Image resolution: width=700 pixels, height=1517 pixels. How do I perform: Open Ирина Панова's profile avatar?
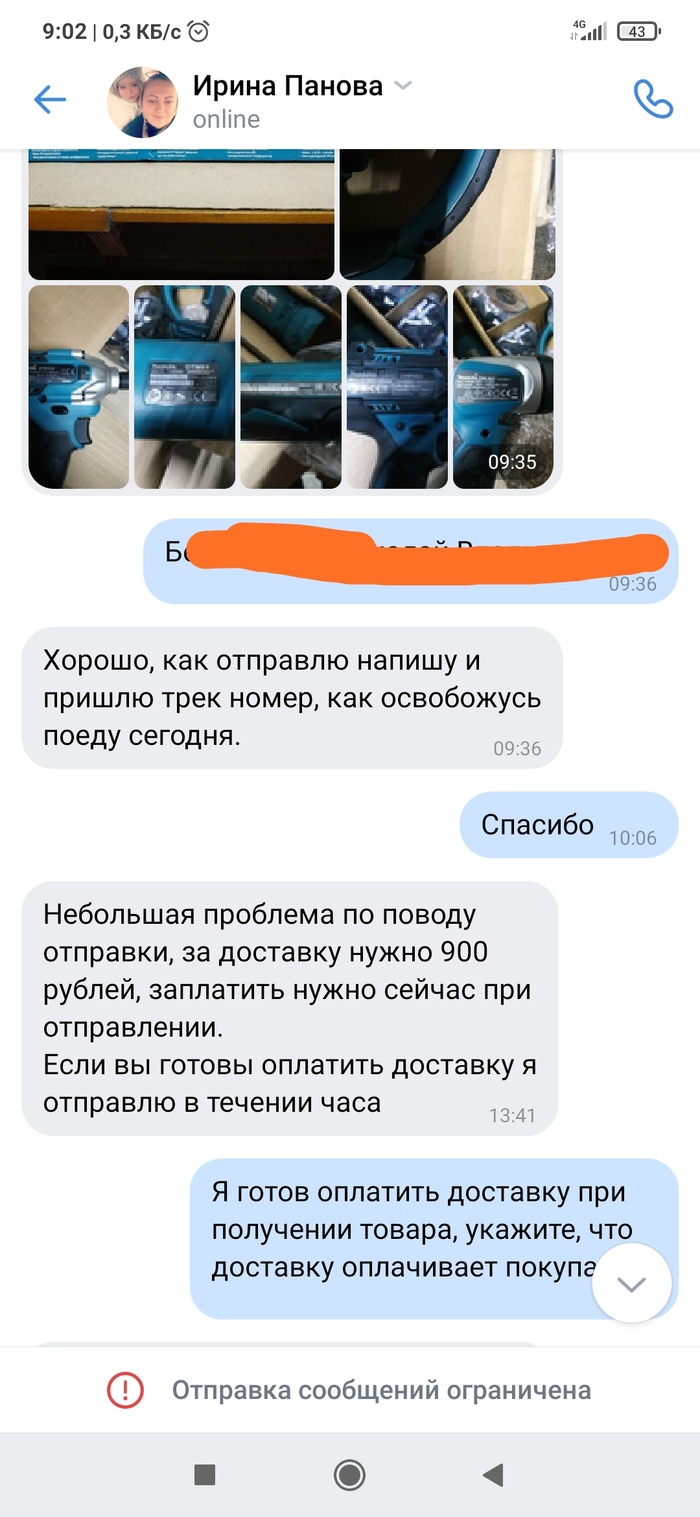(x=142, y=101)
